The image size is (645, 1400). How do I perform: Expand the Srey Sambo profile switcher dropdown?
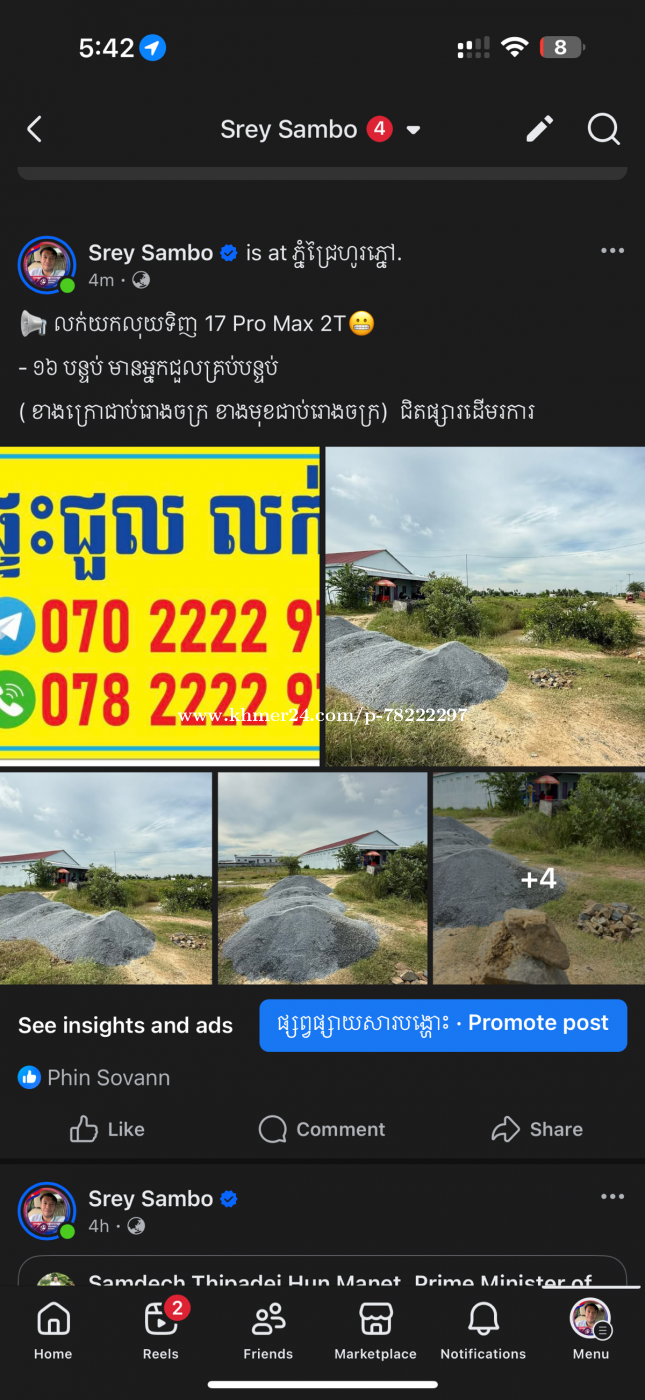412,130
